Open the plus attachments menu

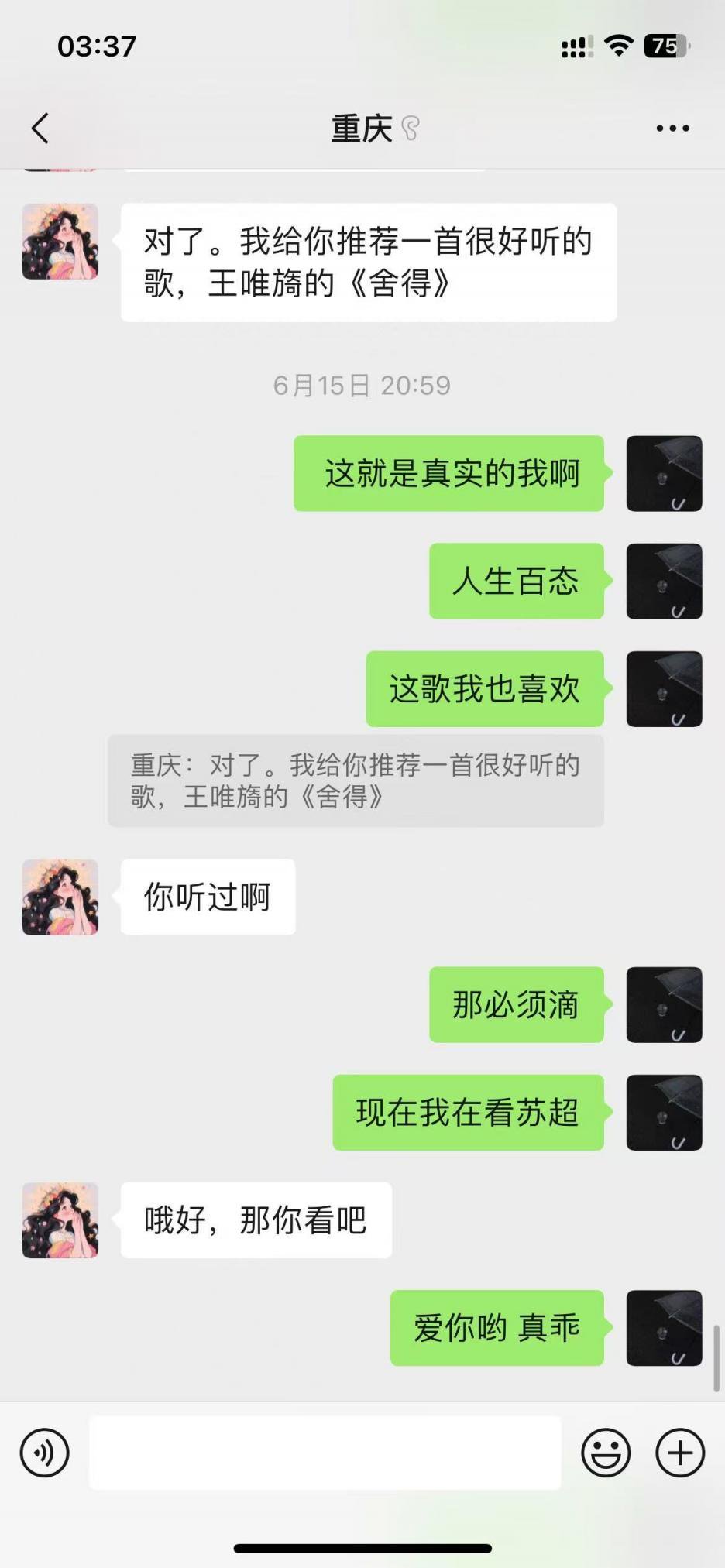pyautogui.click(x=680, y=1453)
